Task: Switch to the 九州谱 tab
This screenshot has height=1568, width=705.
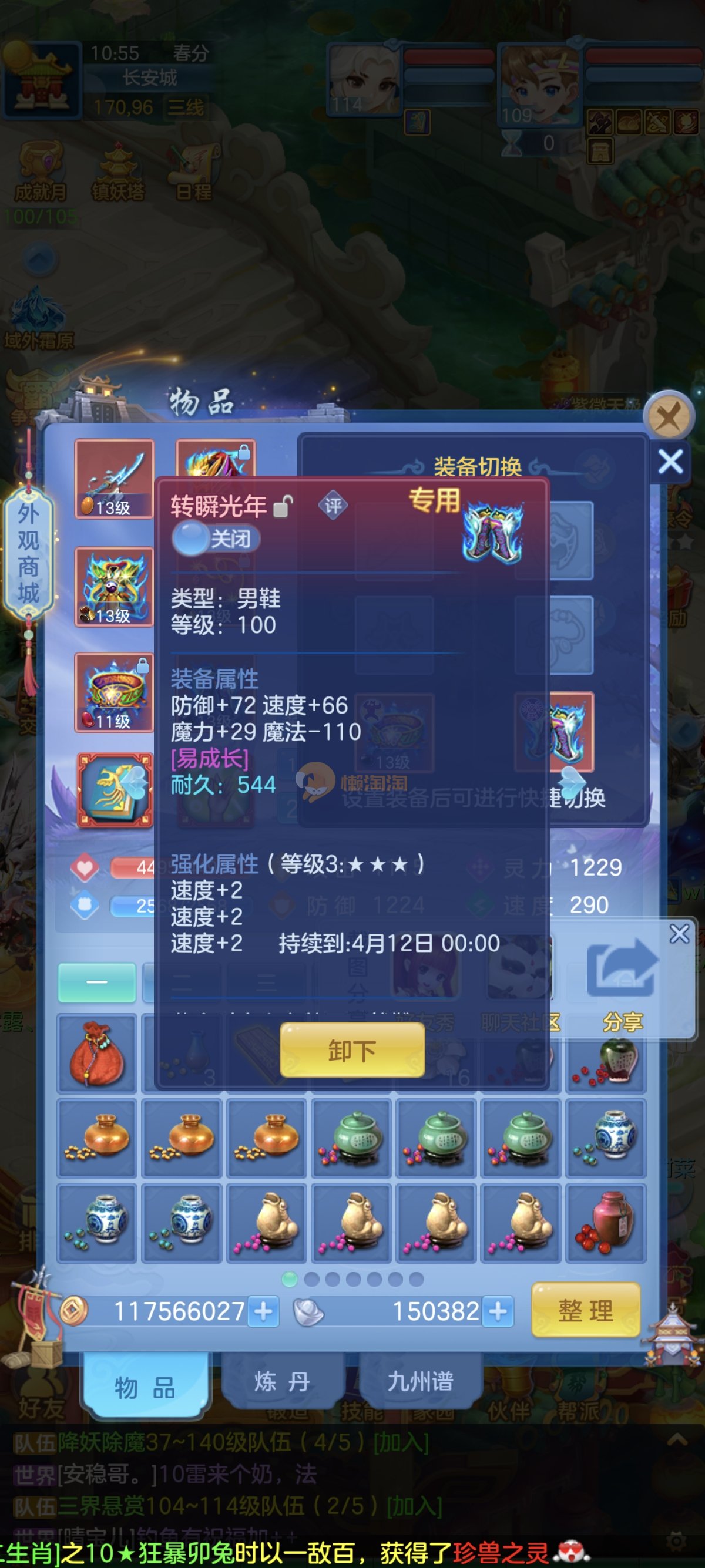Action: [x=420, y=1382]
